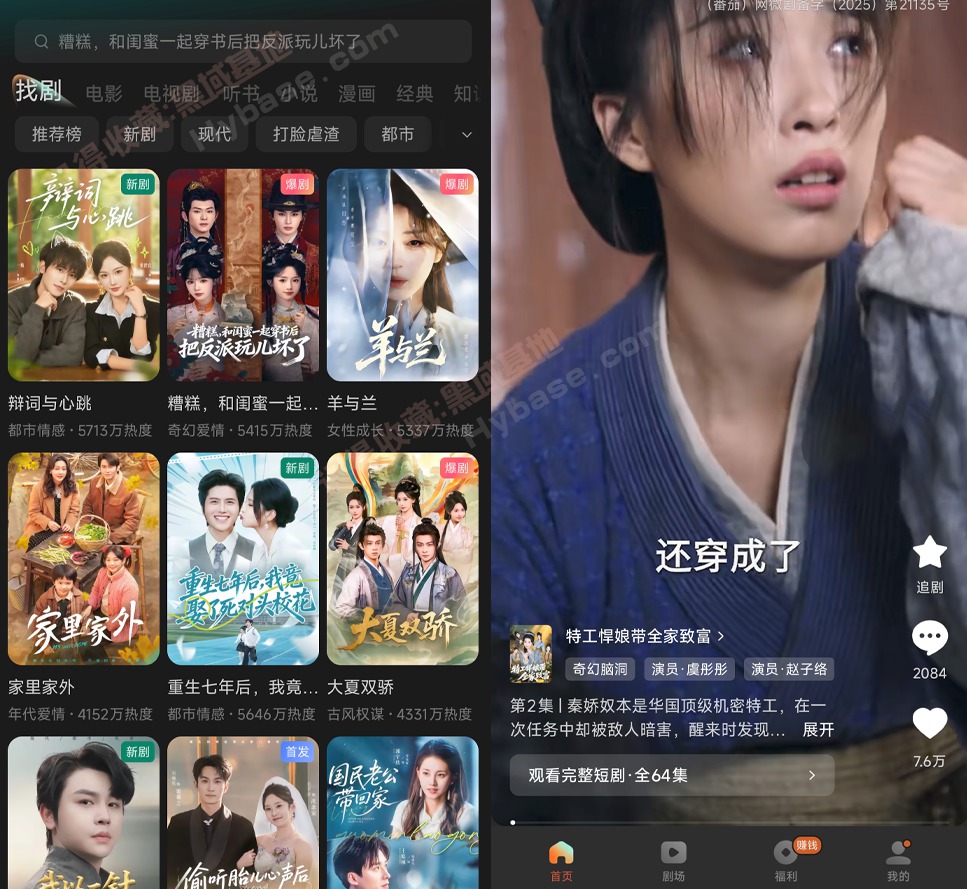This screenshot has width=967, height=889.
Task: Open the drama 羊与兰
Action: [402, 275]
